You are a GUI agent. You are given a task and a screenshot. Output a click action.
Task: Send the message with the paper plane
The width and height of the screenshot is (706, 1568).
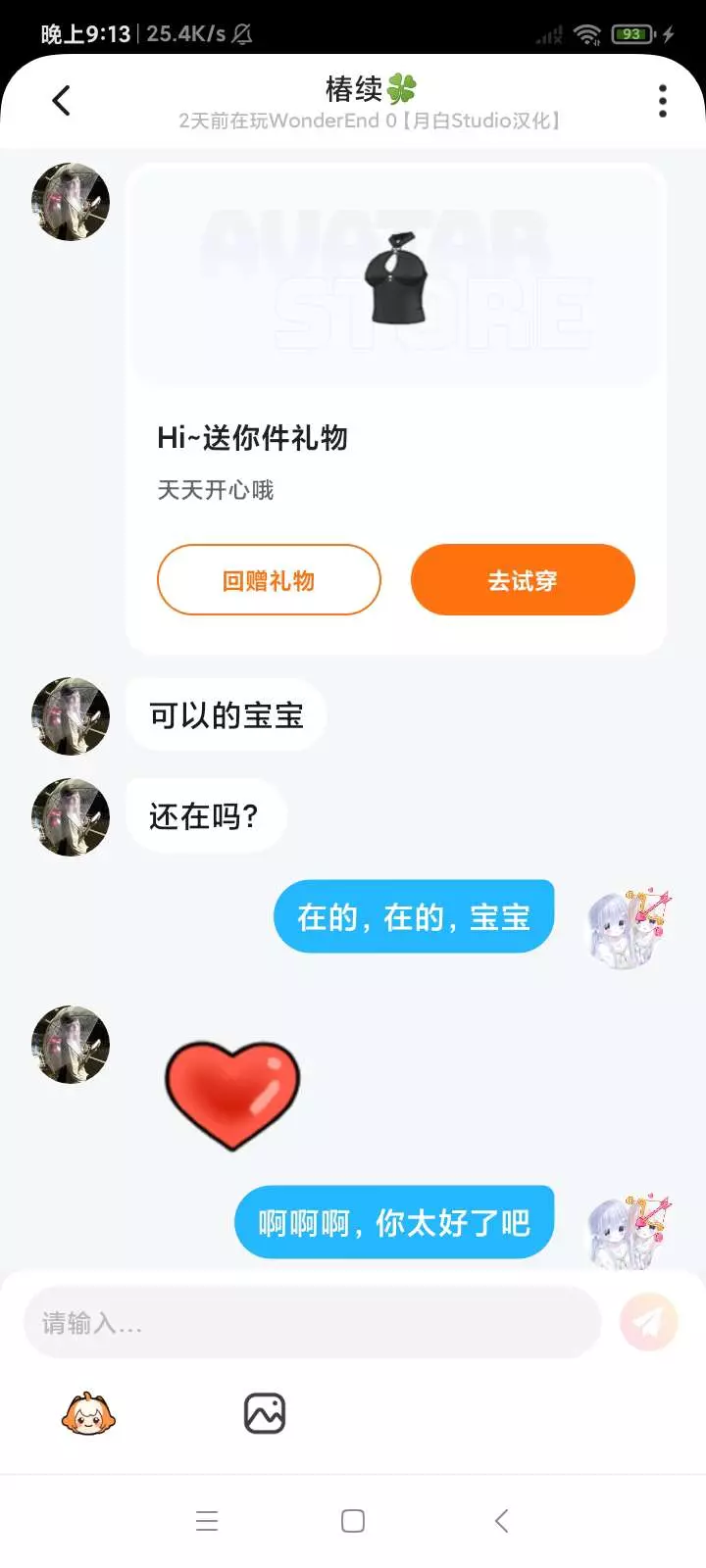(x=648, y=1323)
